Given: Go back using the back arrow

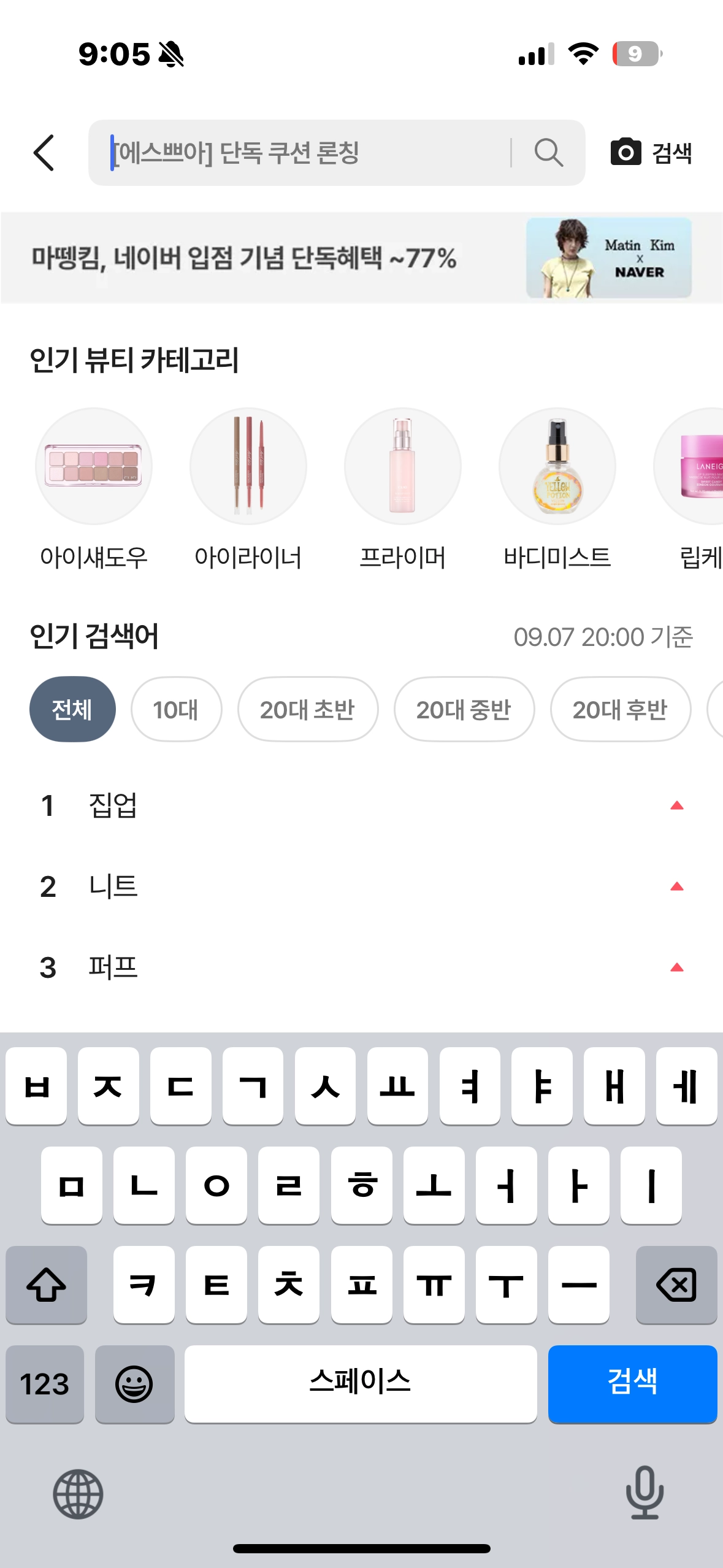Looking at the screenshot, I should 44,153.
